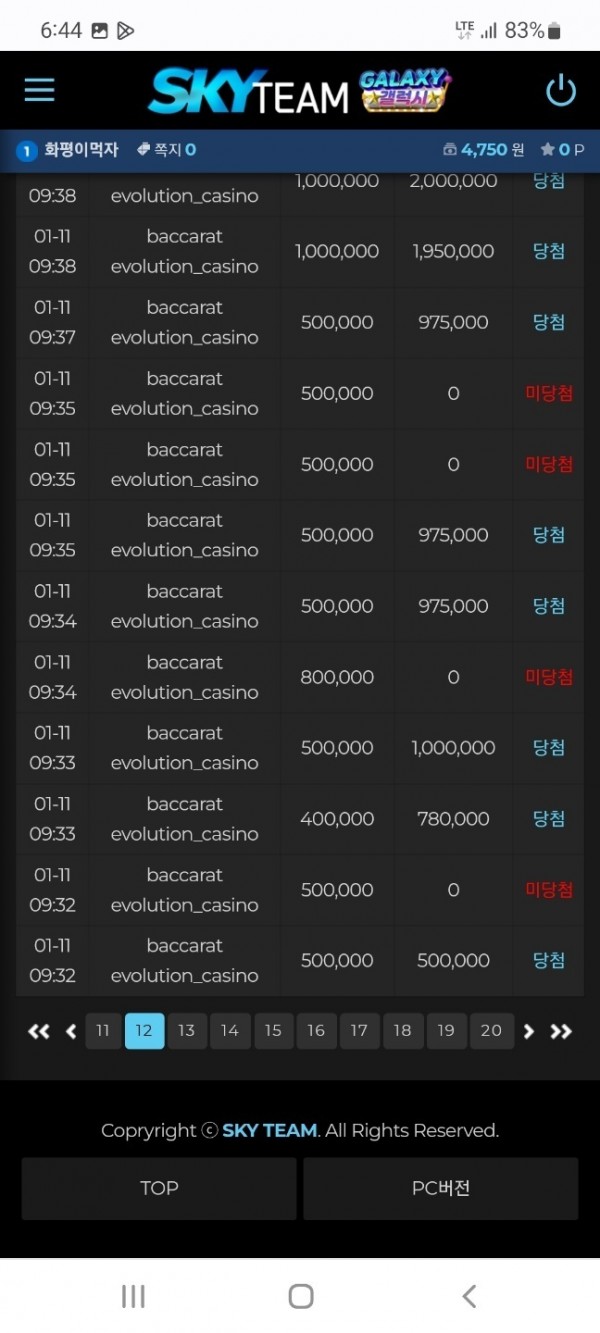600x1333 pixels.
Task: Open the 쪽지 messages link
Action: pyautogui.click(x=166, y=150)
